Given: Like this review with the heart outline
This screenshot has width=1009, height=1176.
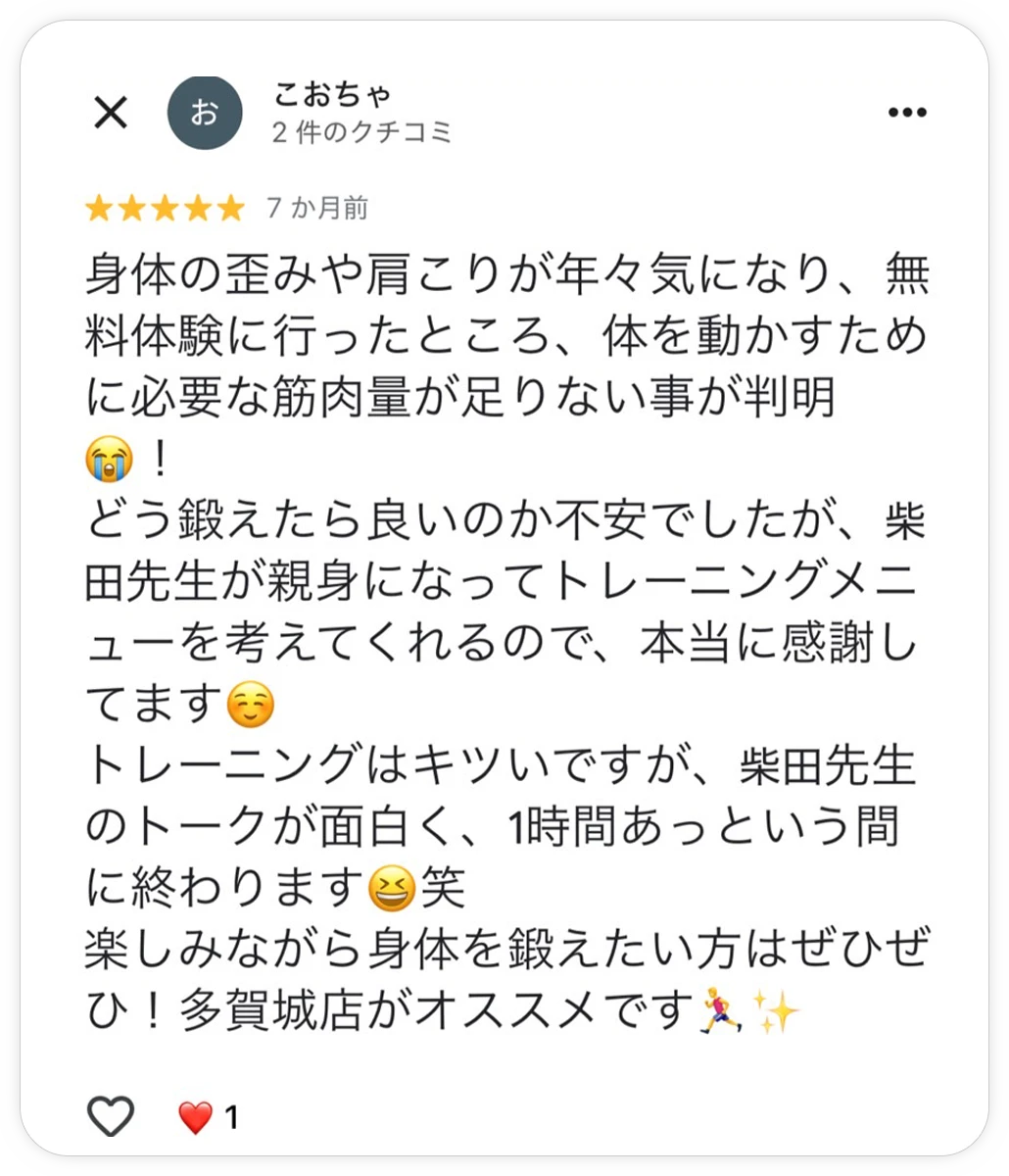Looking at the screenshot, I should [111, 1115].
